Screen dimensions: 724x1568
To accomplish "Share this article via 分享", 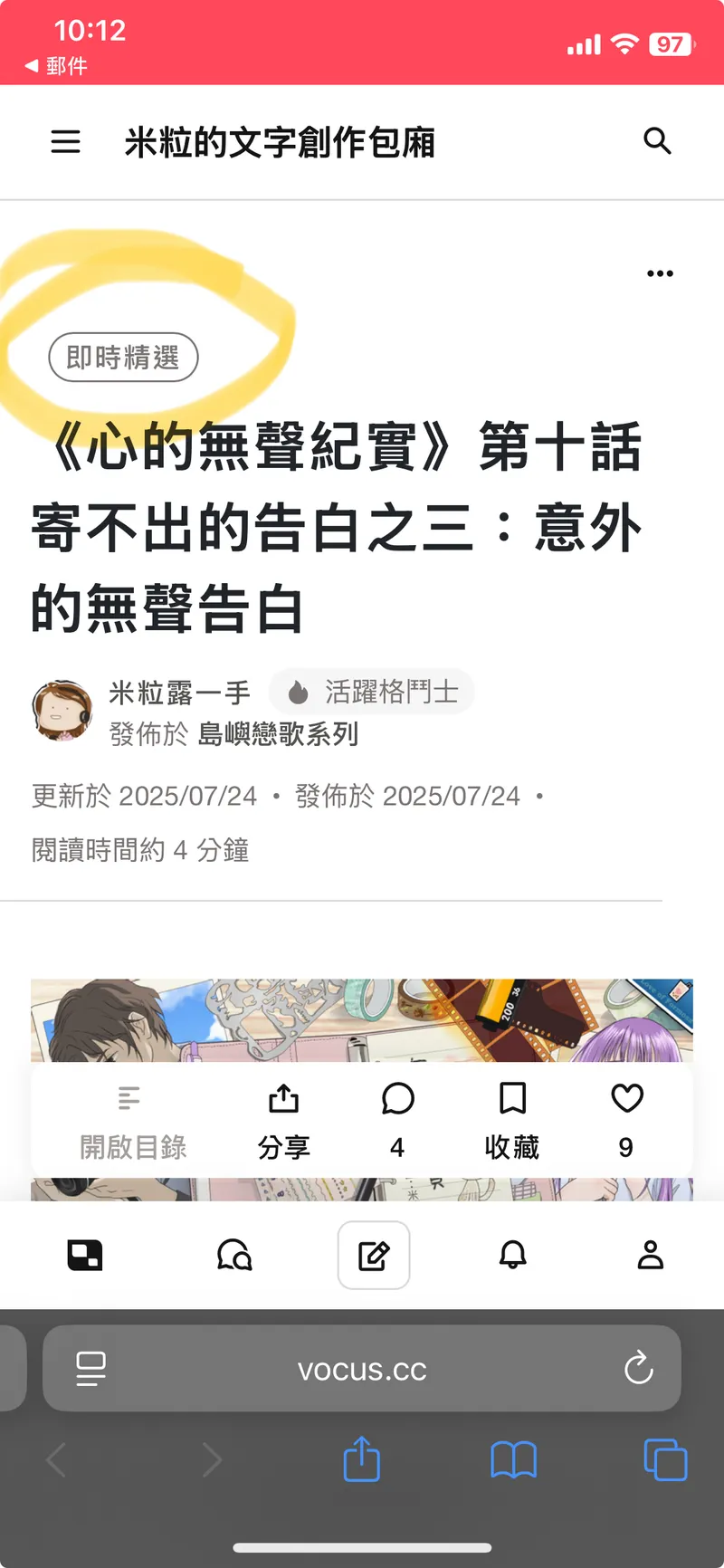I will click(x=283, y=1121).
